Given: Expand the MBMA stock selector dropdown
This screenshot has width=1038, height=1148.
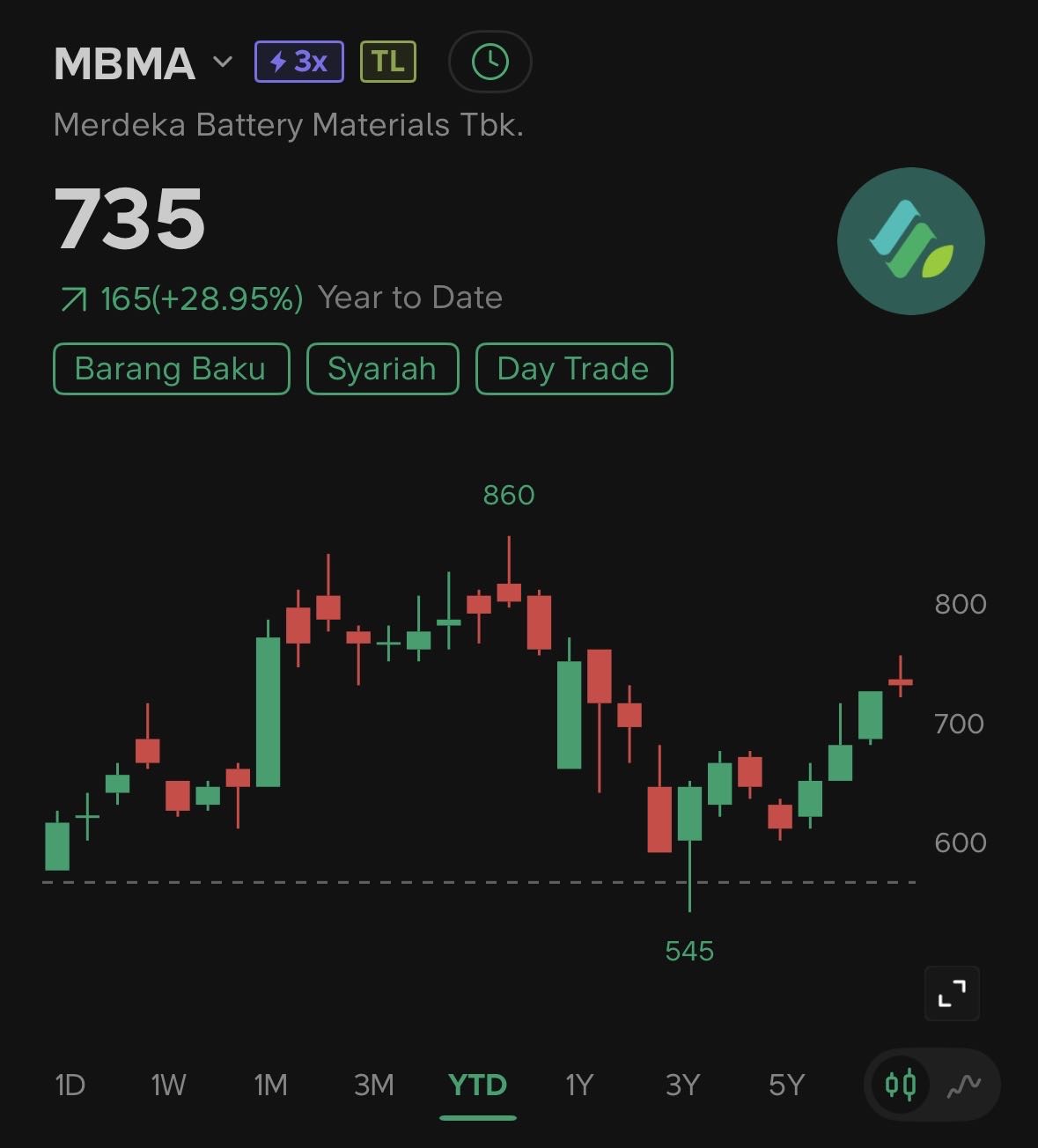Looking at the screenshot, I should (x=223, y=63).
